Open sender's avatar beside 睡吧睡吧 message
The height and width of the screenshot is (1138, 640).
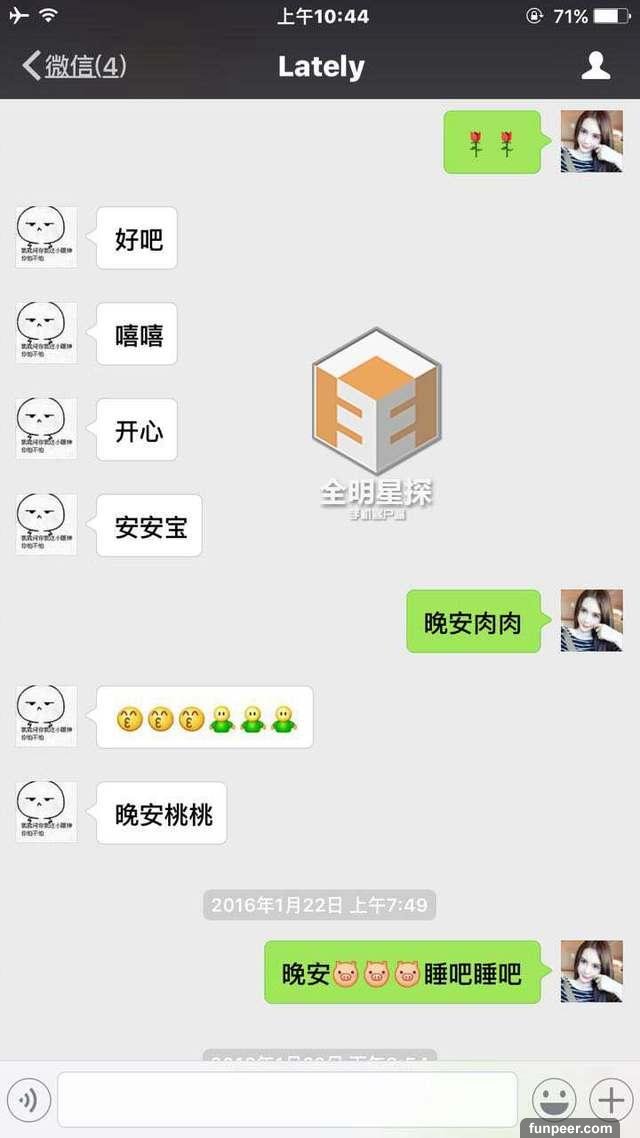tap(591, 971)
